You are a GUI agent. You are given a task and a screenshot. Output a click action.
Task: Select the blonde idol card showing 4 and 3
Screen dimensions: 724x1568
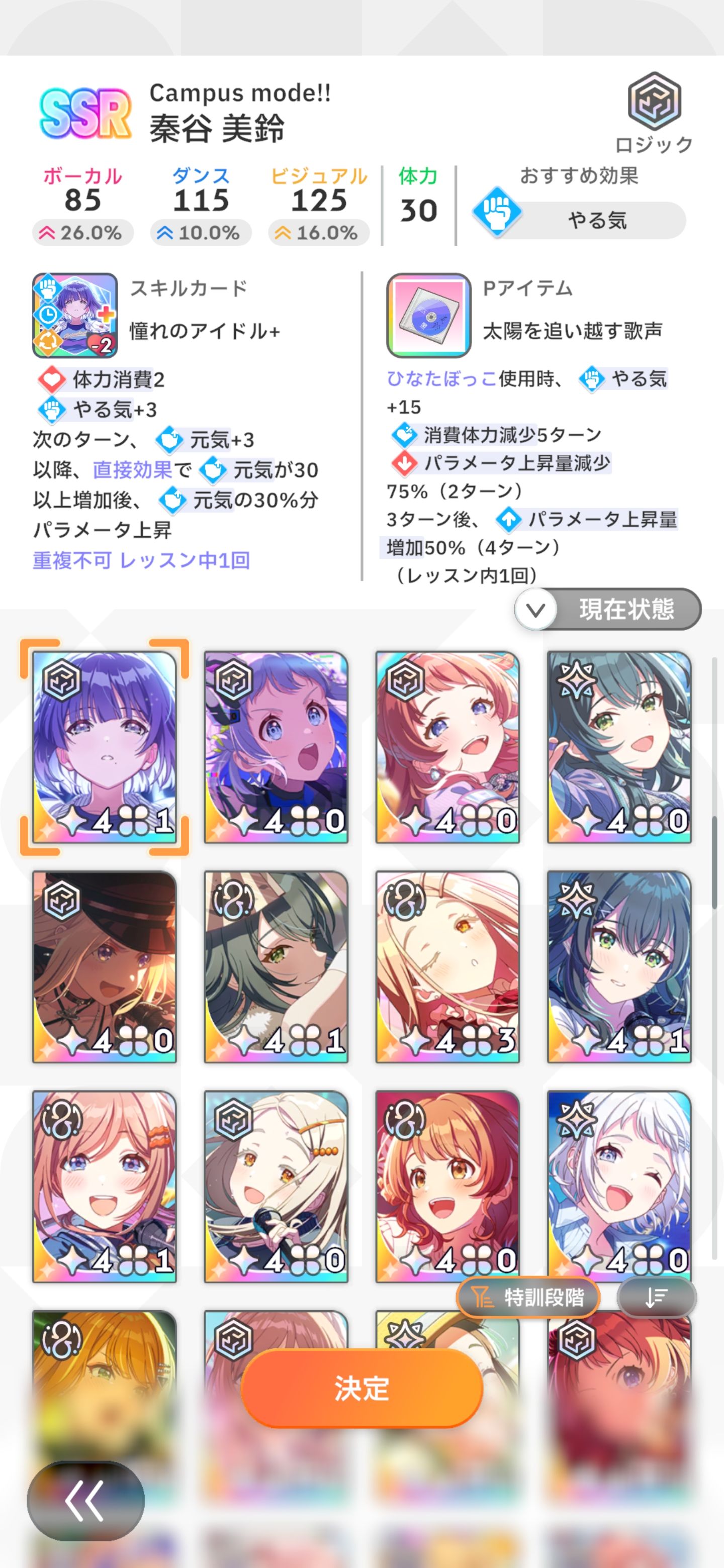pos(447,966)
